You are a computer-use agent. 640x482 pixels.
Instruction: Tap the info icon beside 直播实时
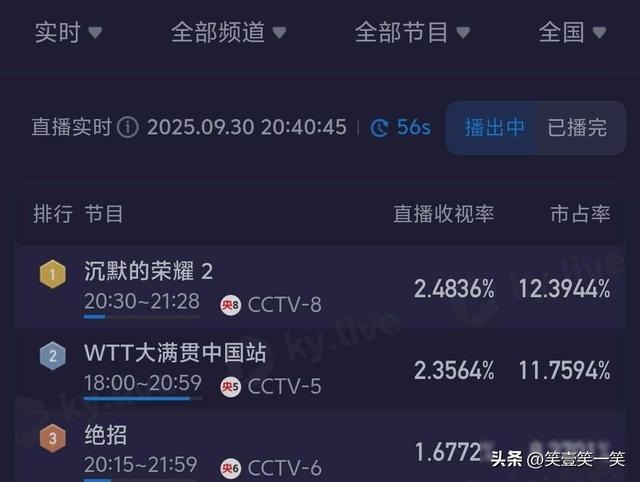point(128,128)
